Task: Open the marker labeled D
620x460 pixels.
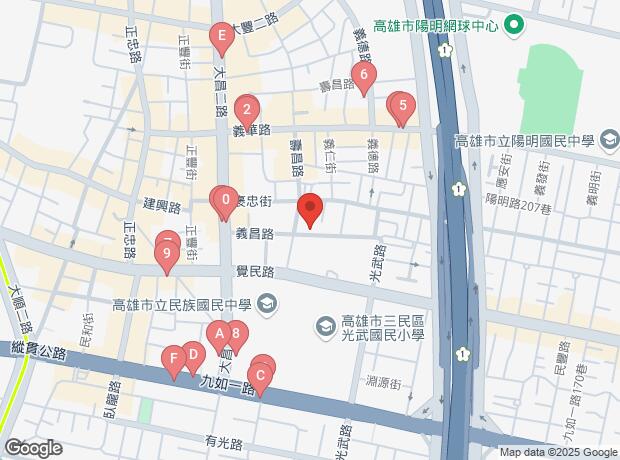Action: [x=193, y=355]
